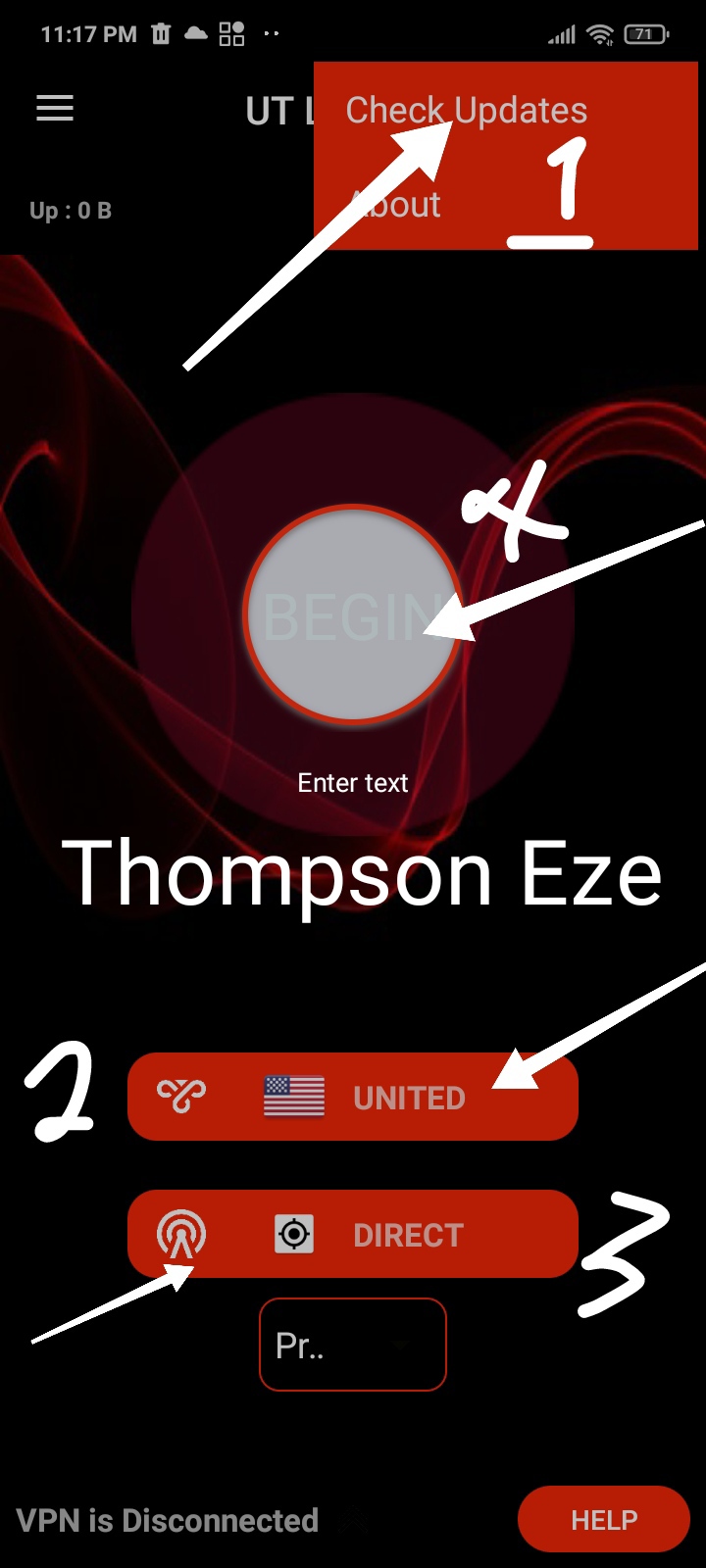Open the DIRECT tweak selector

353,1234
